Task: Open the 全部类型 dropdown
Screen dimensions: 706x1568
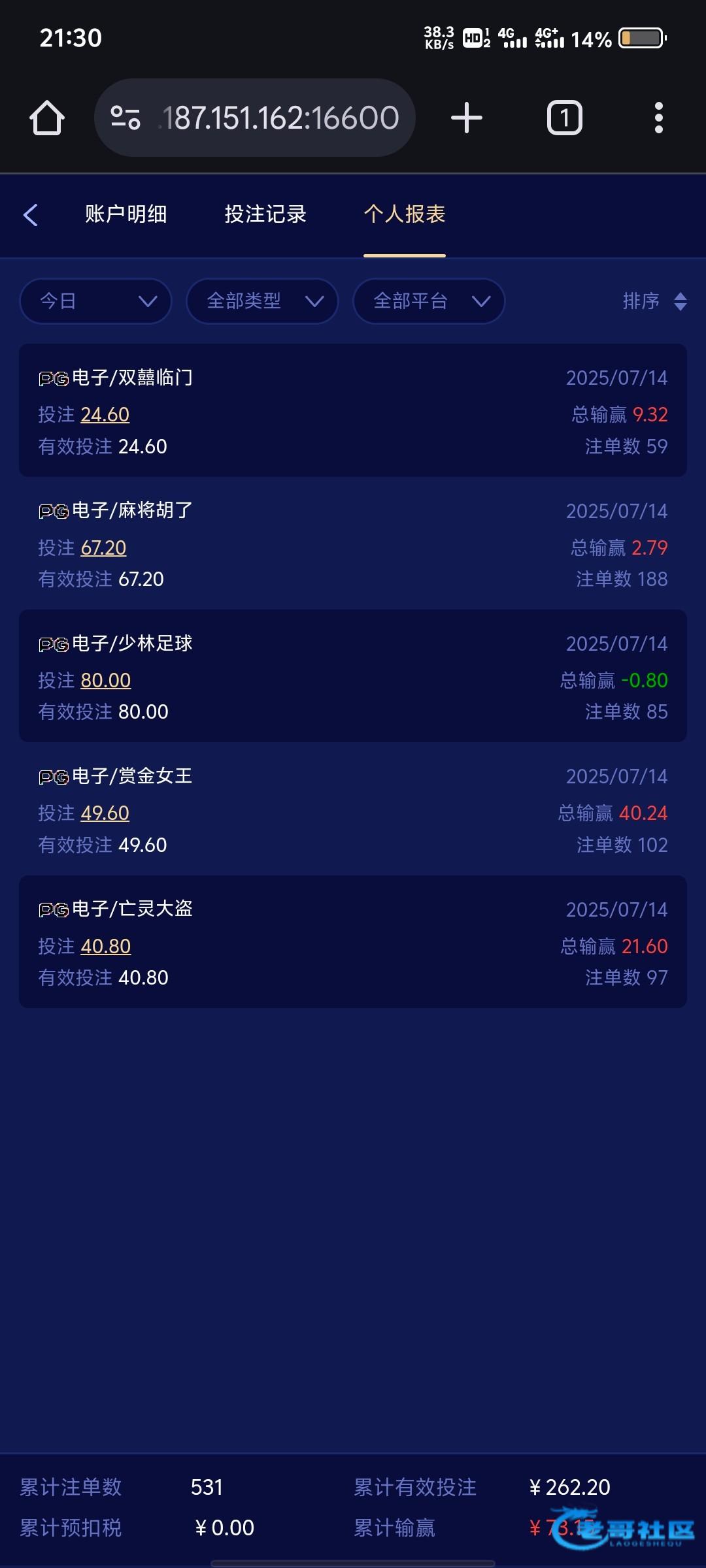Action: tap(262, 301)
